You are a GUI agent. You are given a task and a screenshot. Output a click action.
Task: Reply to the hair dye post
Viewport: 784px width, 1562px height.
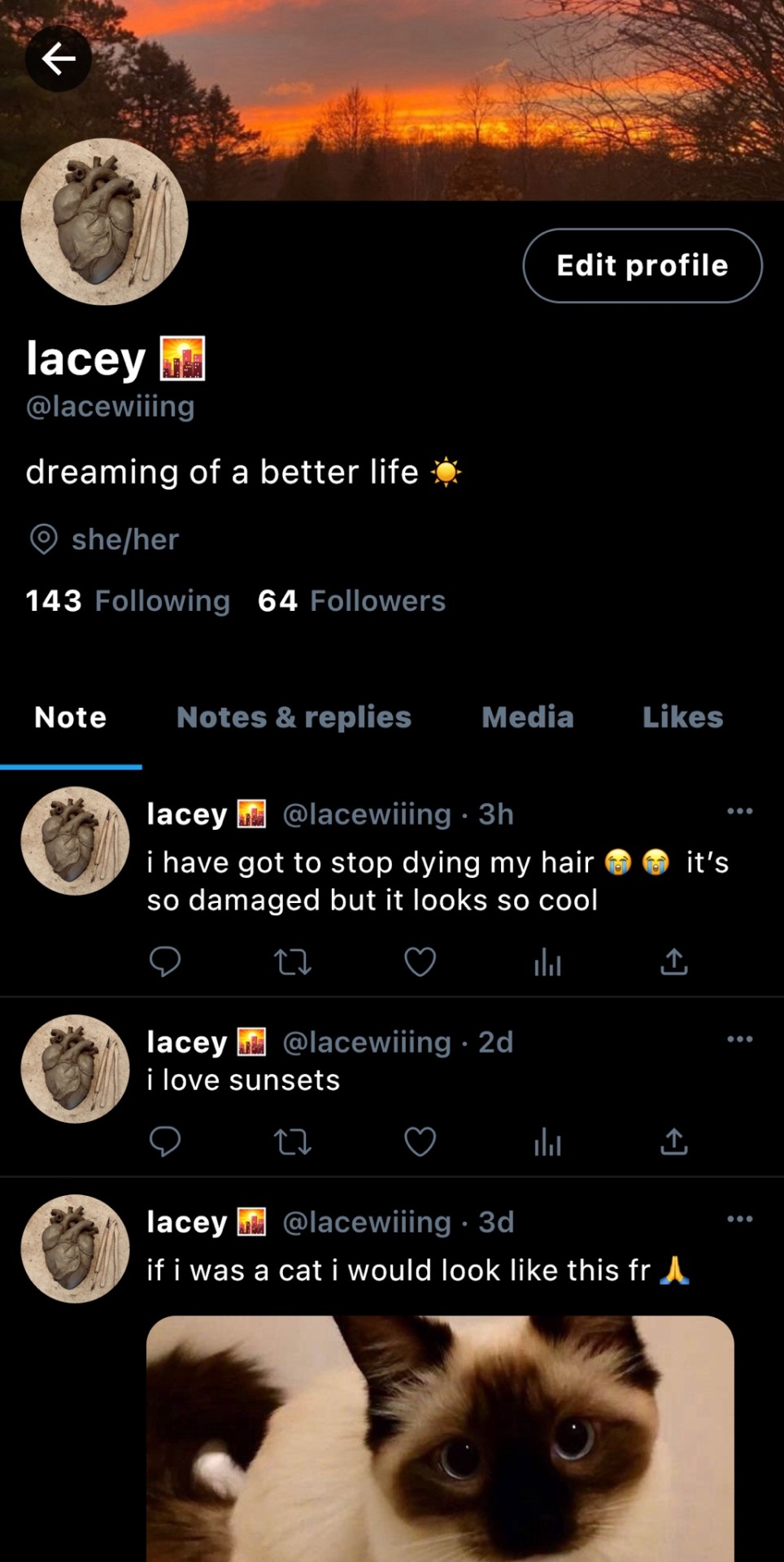pos(165,962)
